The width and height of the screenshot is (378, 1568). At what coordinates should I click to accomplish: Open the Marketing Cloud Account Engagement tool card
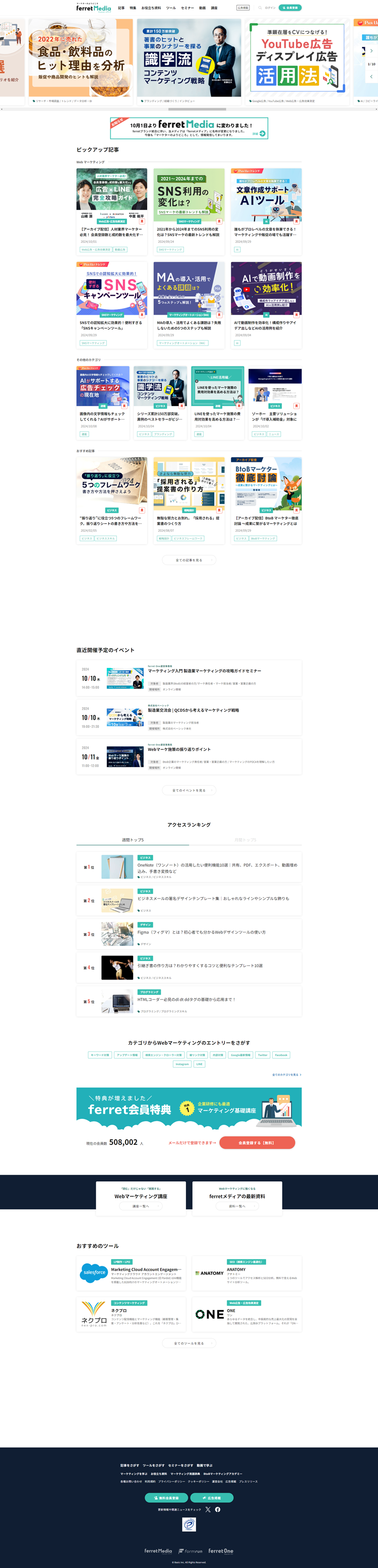pos(131,1273)
